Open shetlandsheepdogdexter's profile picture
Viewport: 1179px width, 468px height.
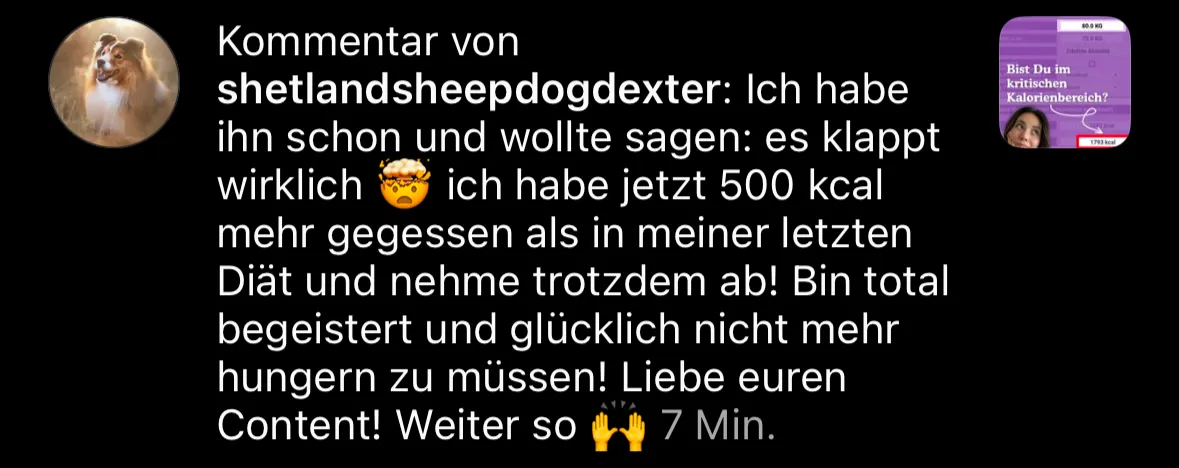tap(114, 82)
